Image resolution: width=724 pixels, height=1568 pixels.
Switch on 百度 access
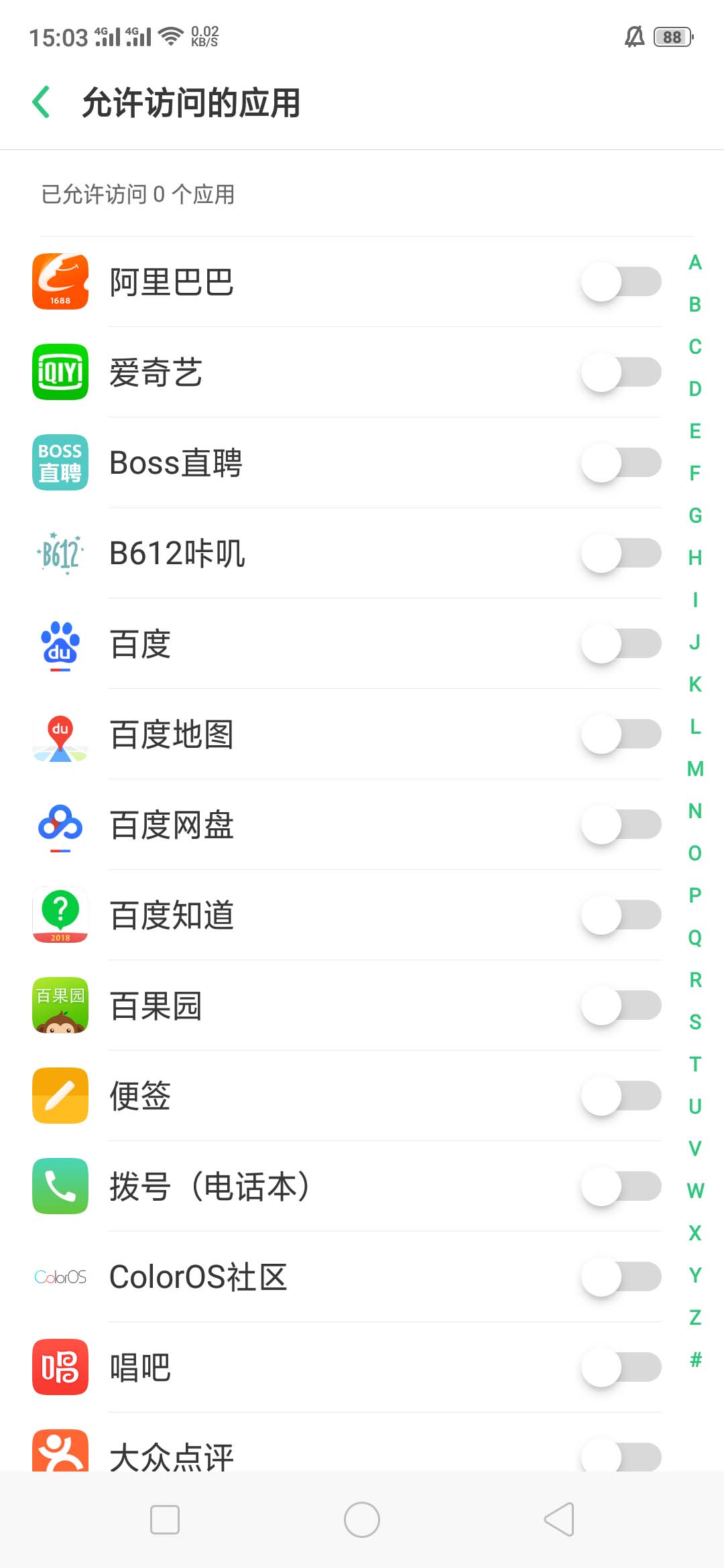[621, 643]
